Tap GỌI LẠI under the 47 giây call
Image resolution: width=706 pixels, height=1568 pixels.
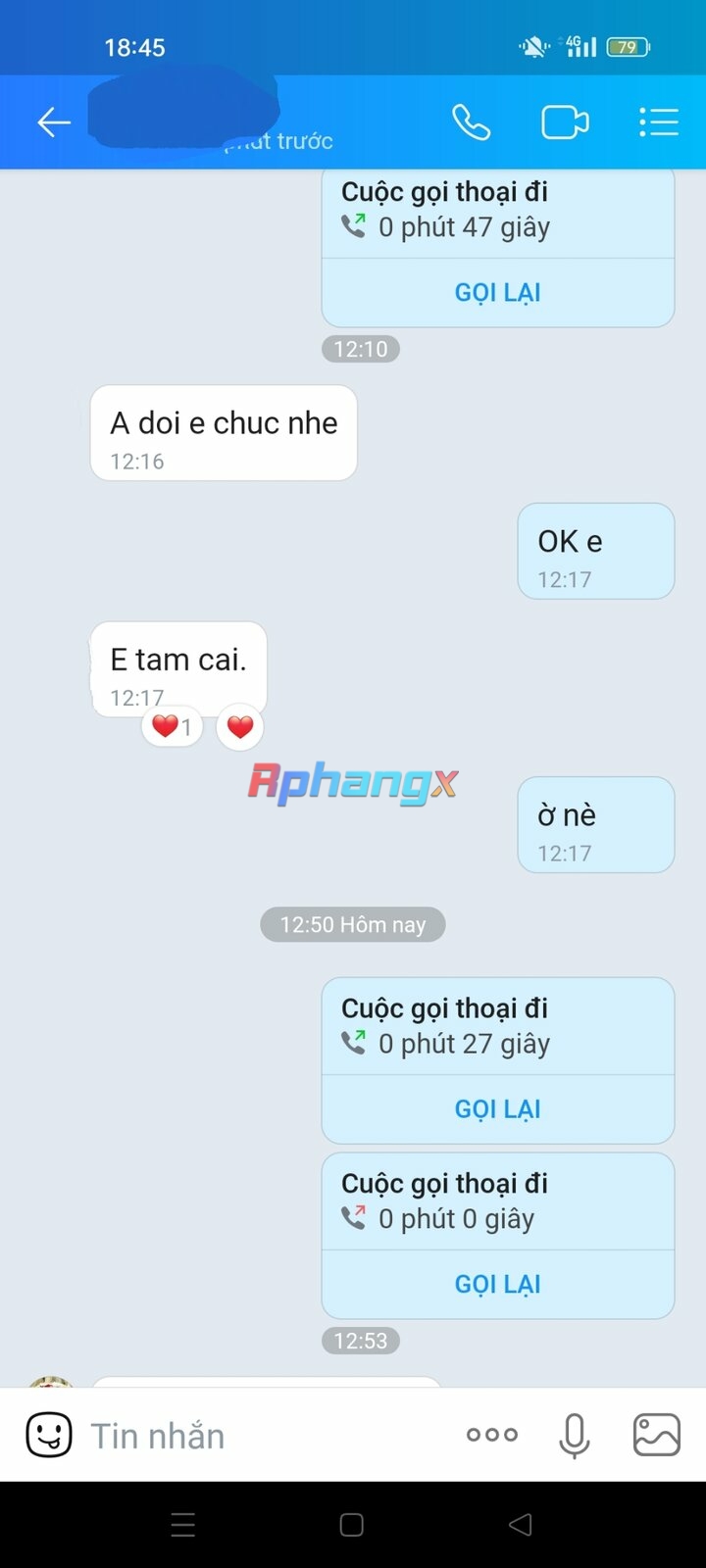pyautogui.click(x=498, y=292)
